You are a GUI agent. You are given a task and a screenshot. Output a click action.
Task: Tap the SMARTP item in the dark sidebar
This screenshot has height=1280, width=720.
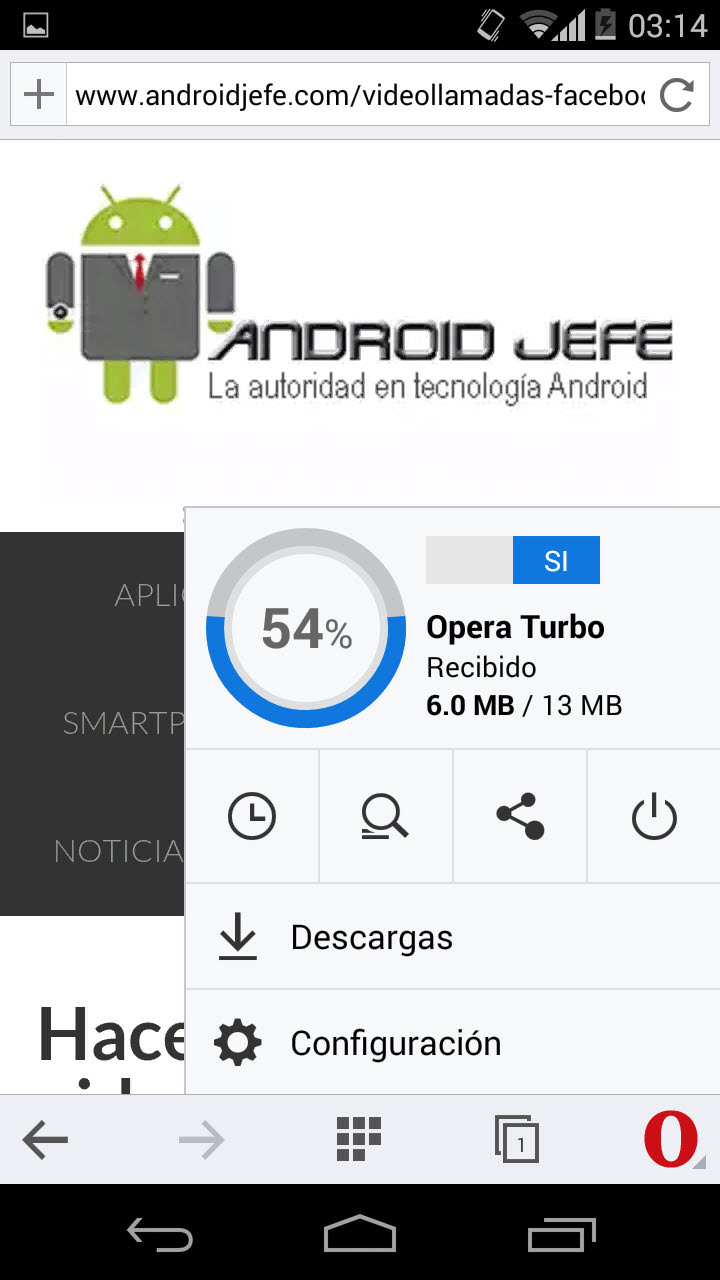pyautogui.click(x=110, y=723)
